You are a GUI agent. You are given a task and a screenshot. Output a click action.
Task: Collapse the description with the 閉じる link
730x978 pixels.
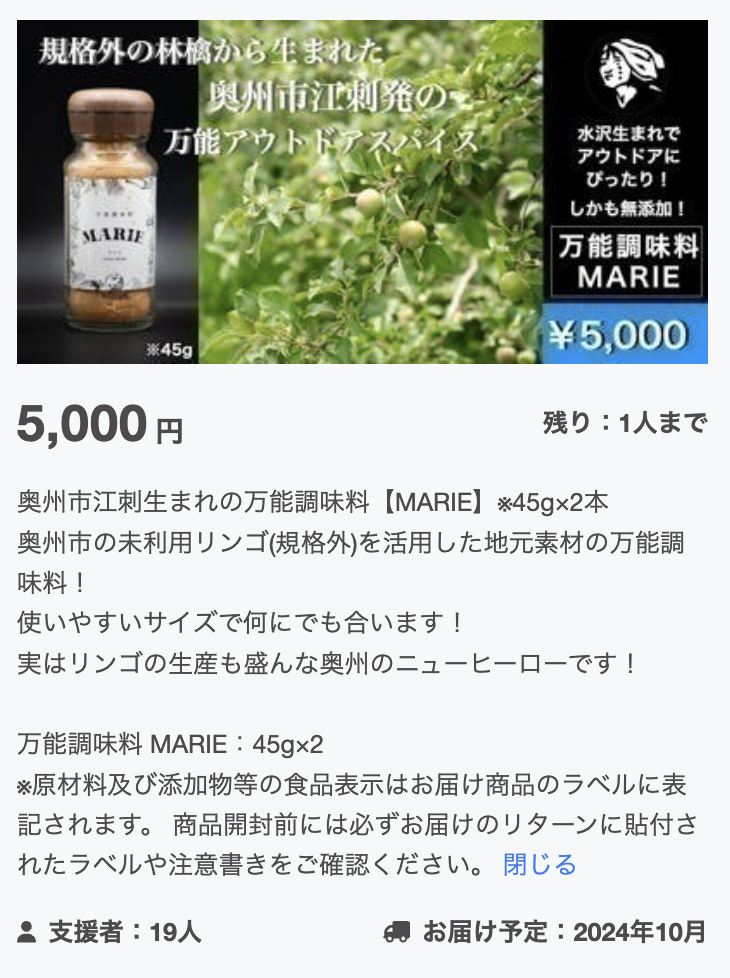point(539,864)
